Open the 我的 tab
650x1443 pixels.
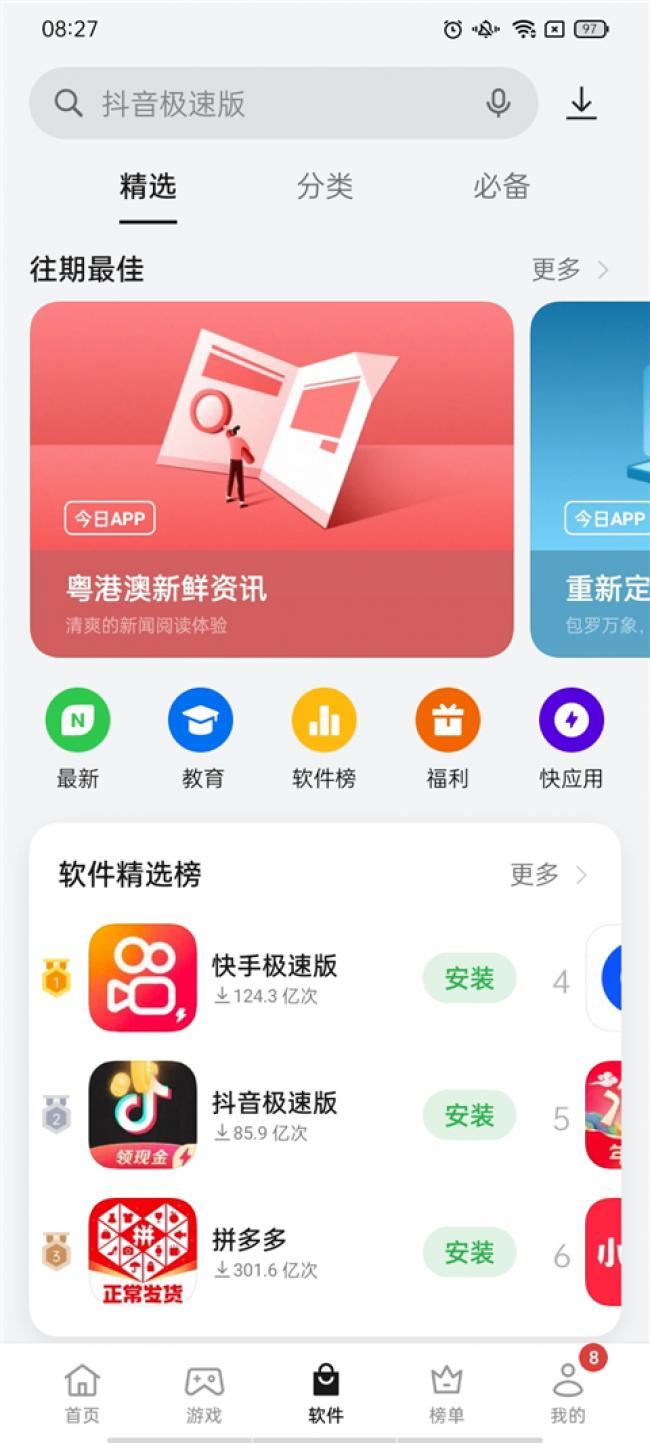point(568,1393)
